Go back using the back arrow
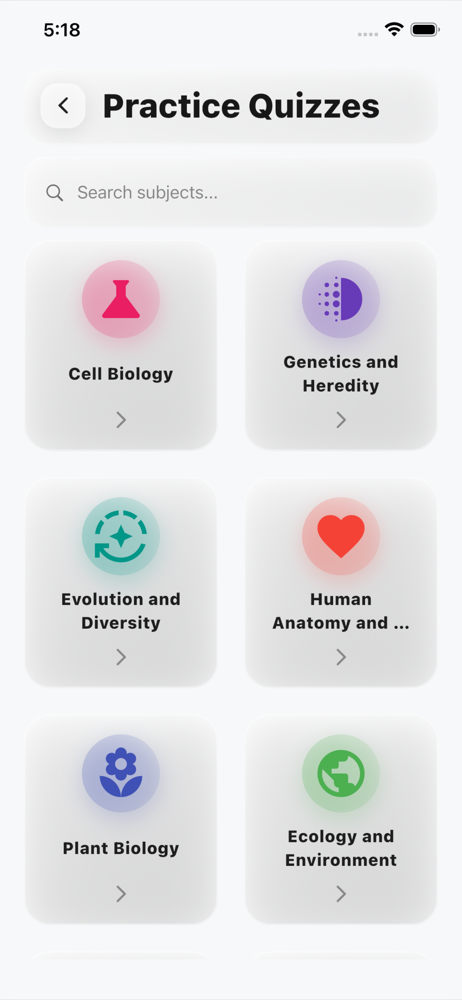The height and width of the screenshot is (1000, 462). click(63, 106)
